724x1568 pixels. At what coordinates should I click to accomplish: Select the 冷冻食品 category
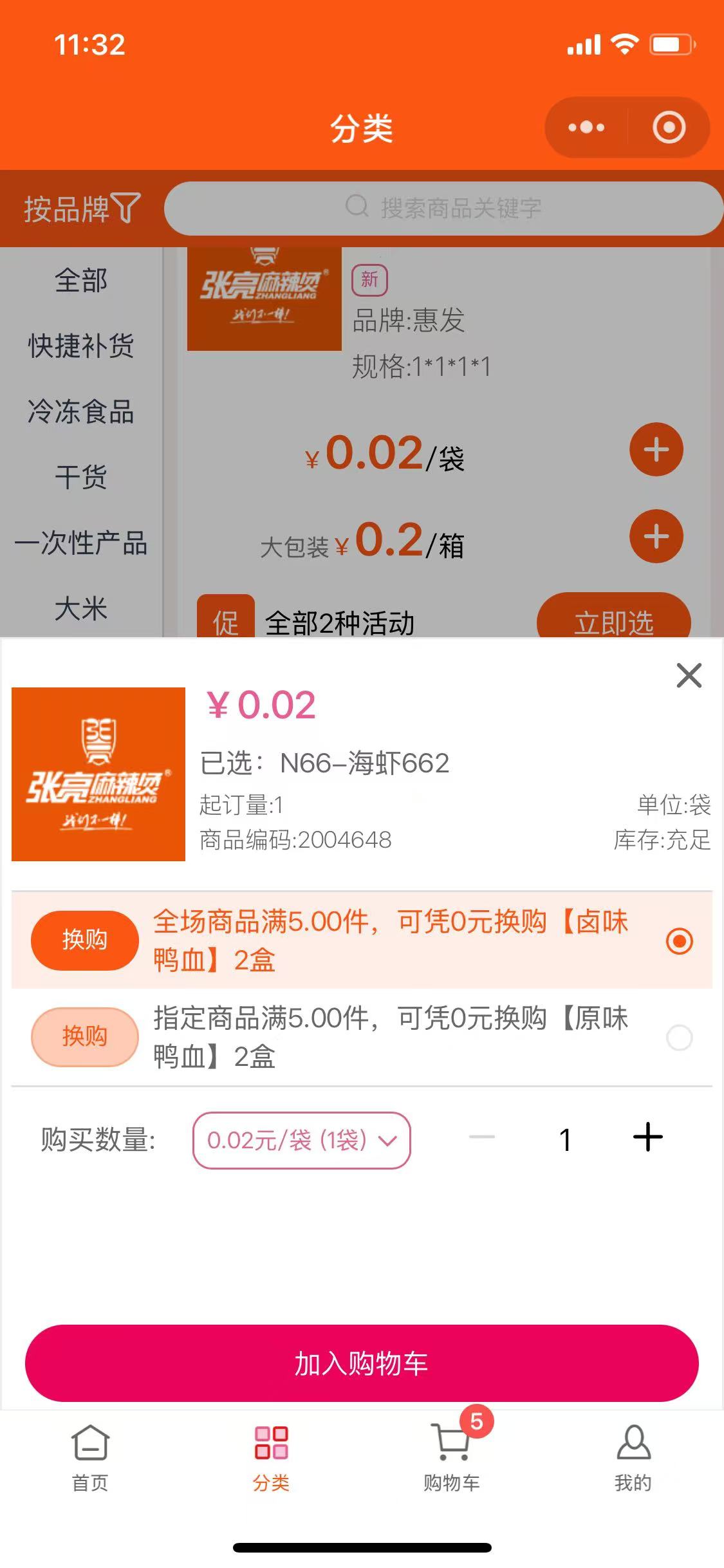coord(81,411)
